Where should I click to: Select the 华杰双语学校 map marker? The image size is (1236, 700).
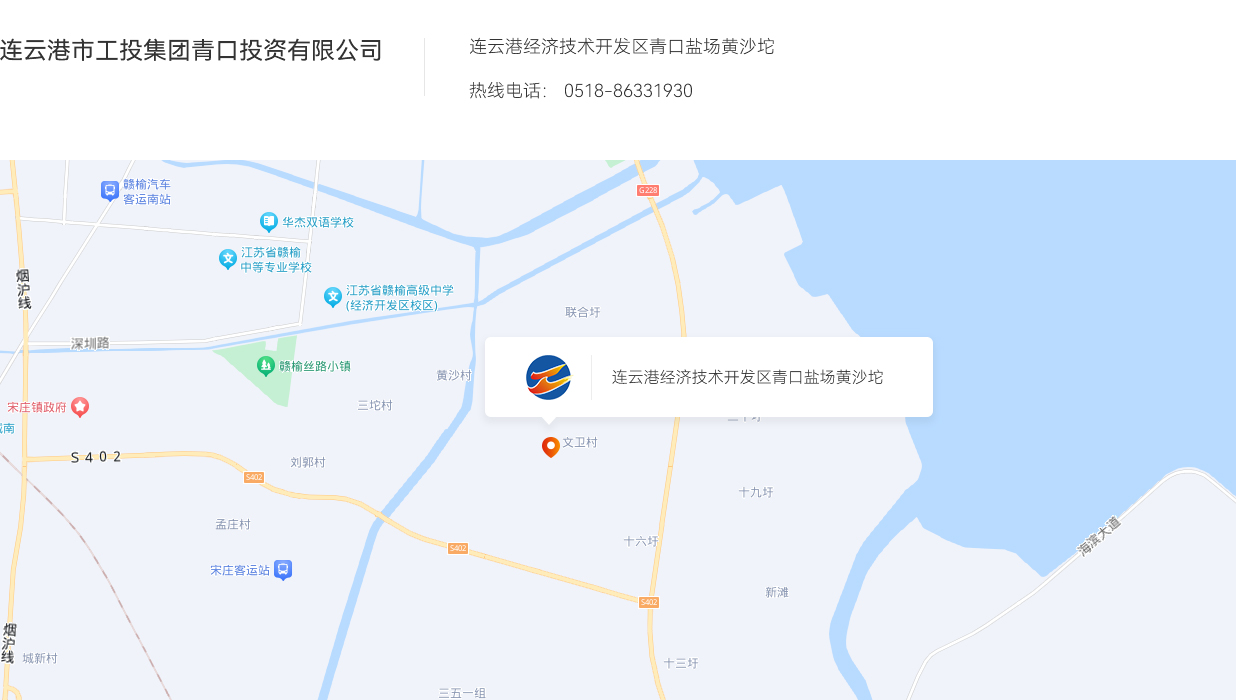pyautogui.click(x=268, y=222)
